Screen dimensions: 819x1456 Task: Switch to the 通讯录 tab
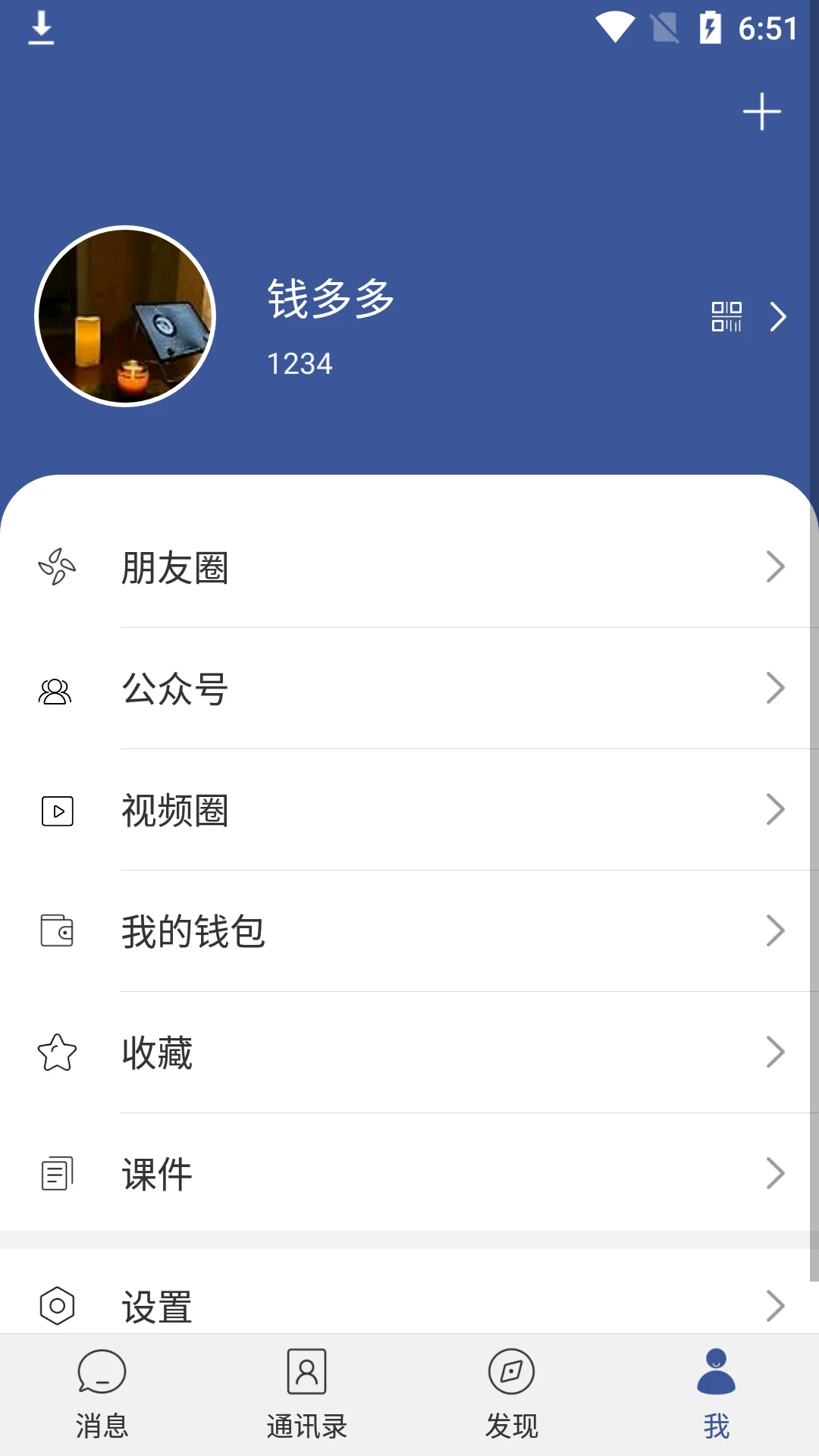click(x=306, y=1394)
